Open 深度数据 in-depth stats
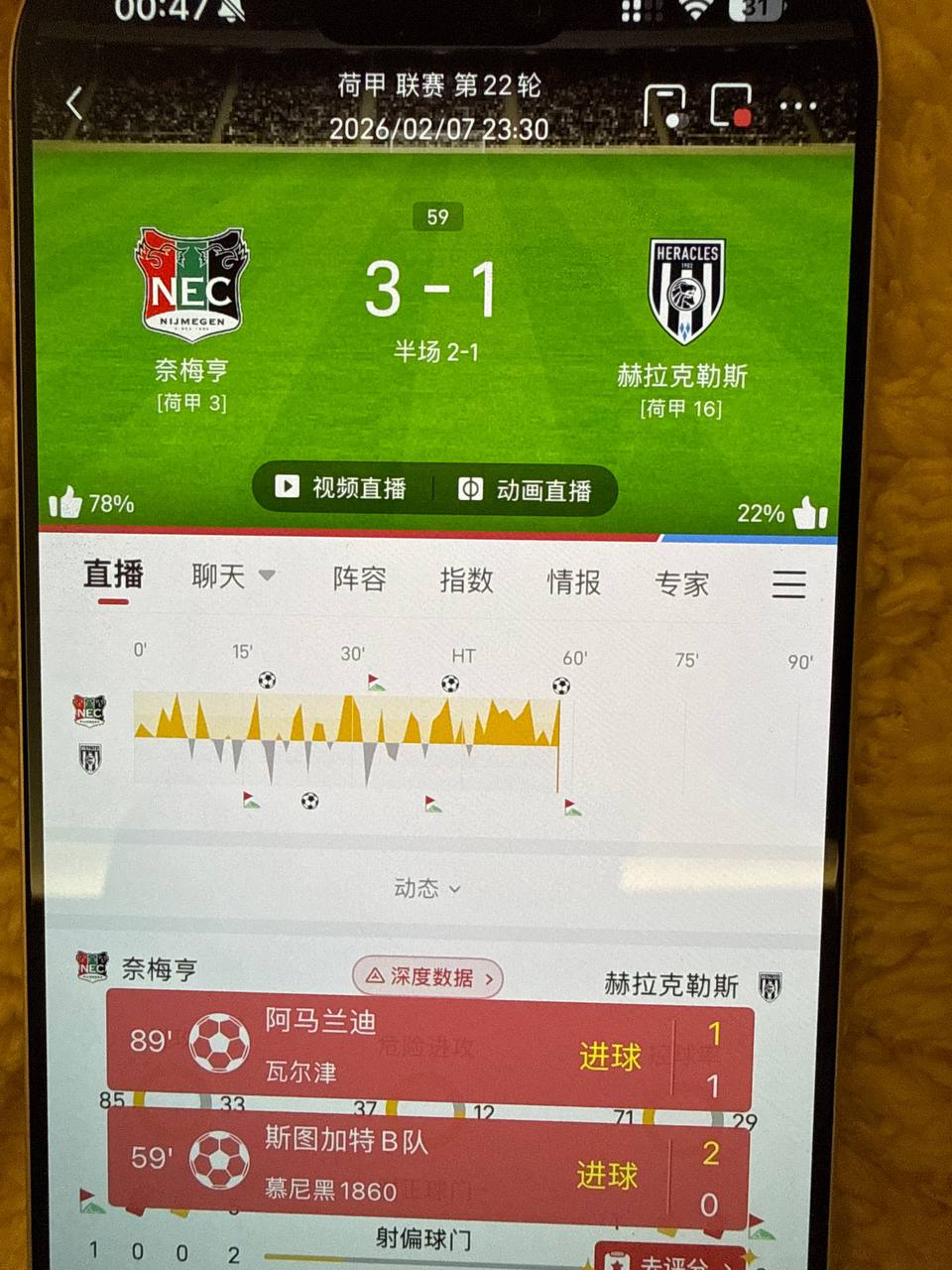This screenshot has height=1270, width=952. tap(428, 977)
